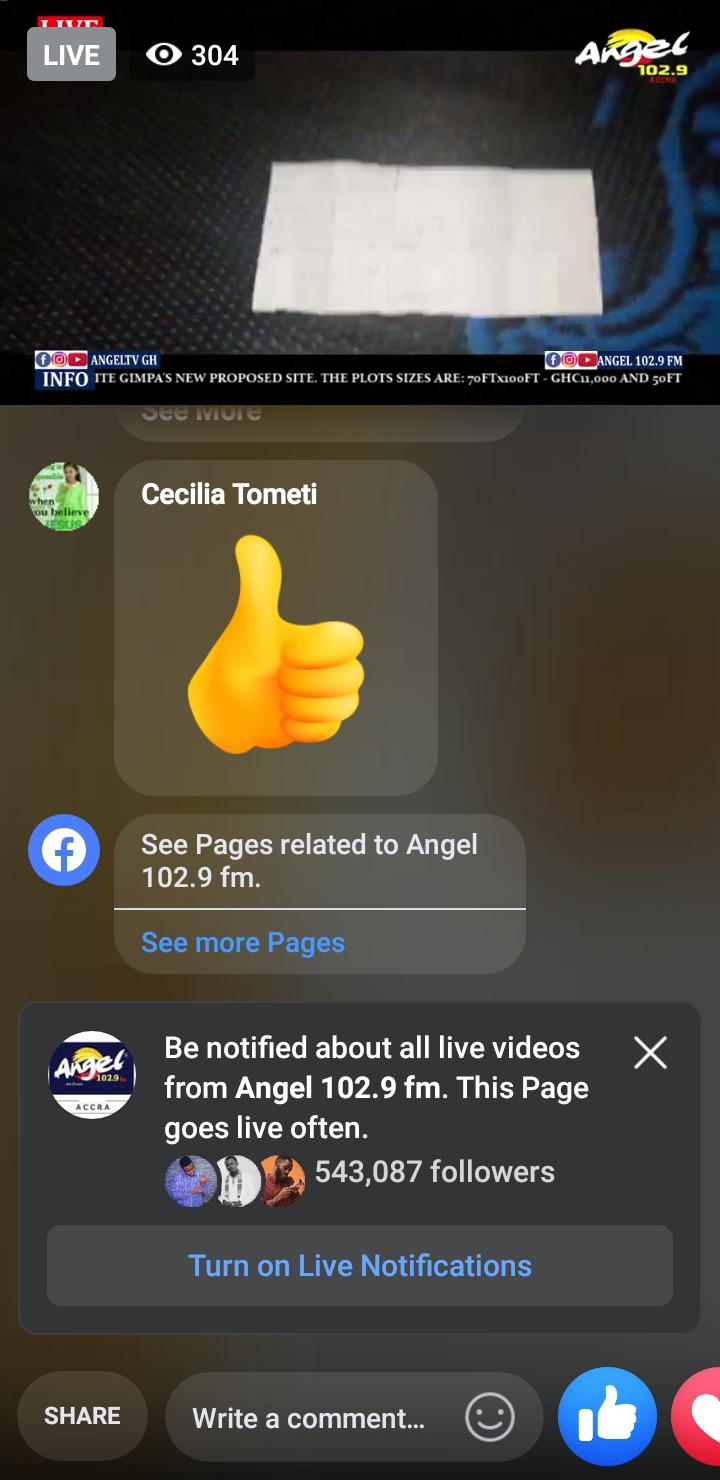Image resolution: width=720 pixels, height=1480 pixels.
Task: Send a thumbs-up like reaction
Action: pyautogui.click(x=607, y=1416)
